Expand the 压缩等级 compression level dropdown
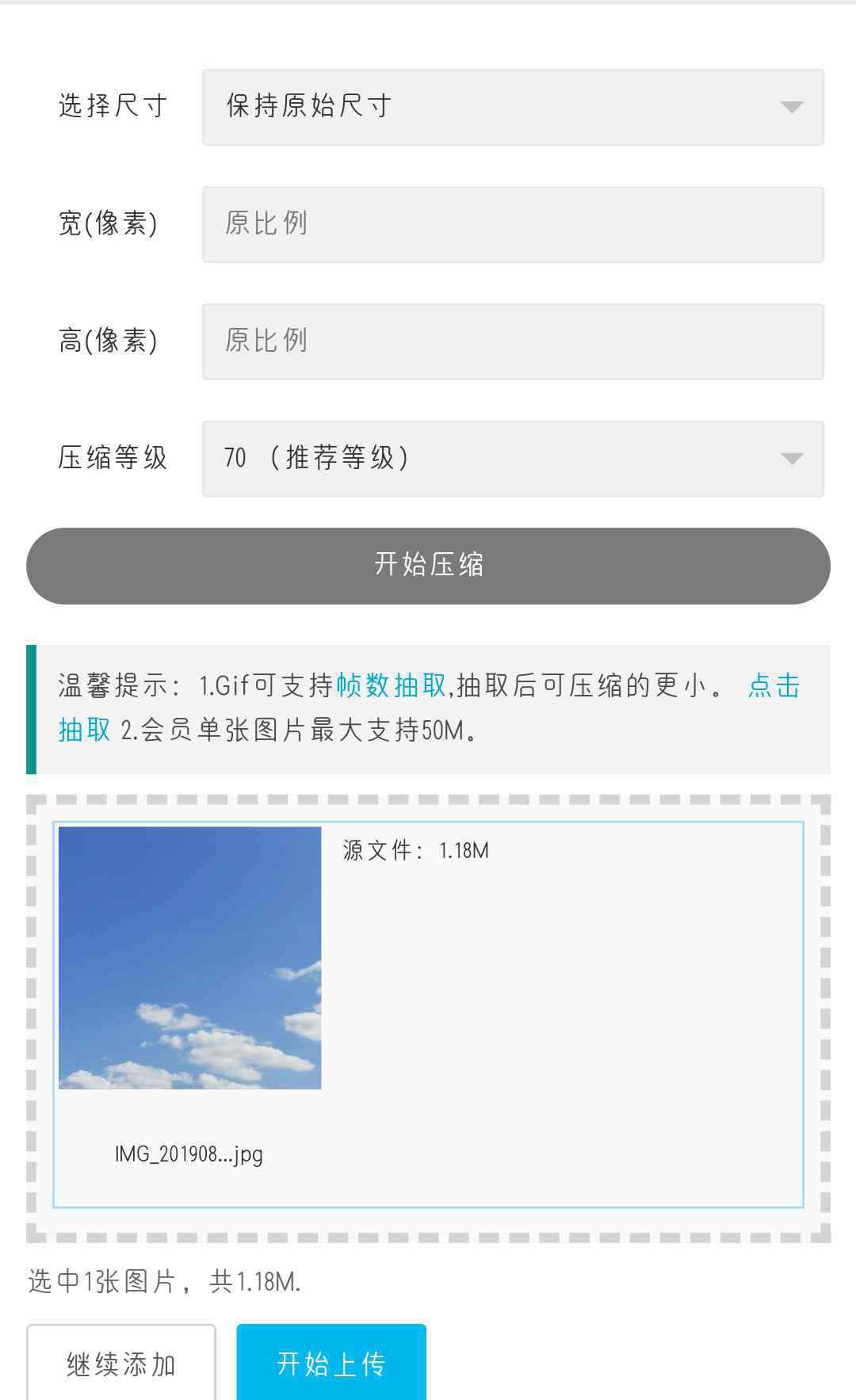Viewport: 856px width, 1400px height. [513, 459]
